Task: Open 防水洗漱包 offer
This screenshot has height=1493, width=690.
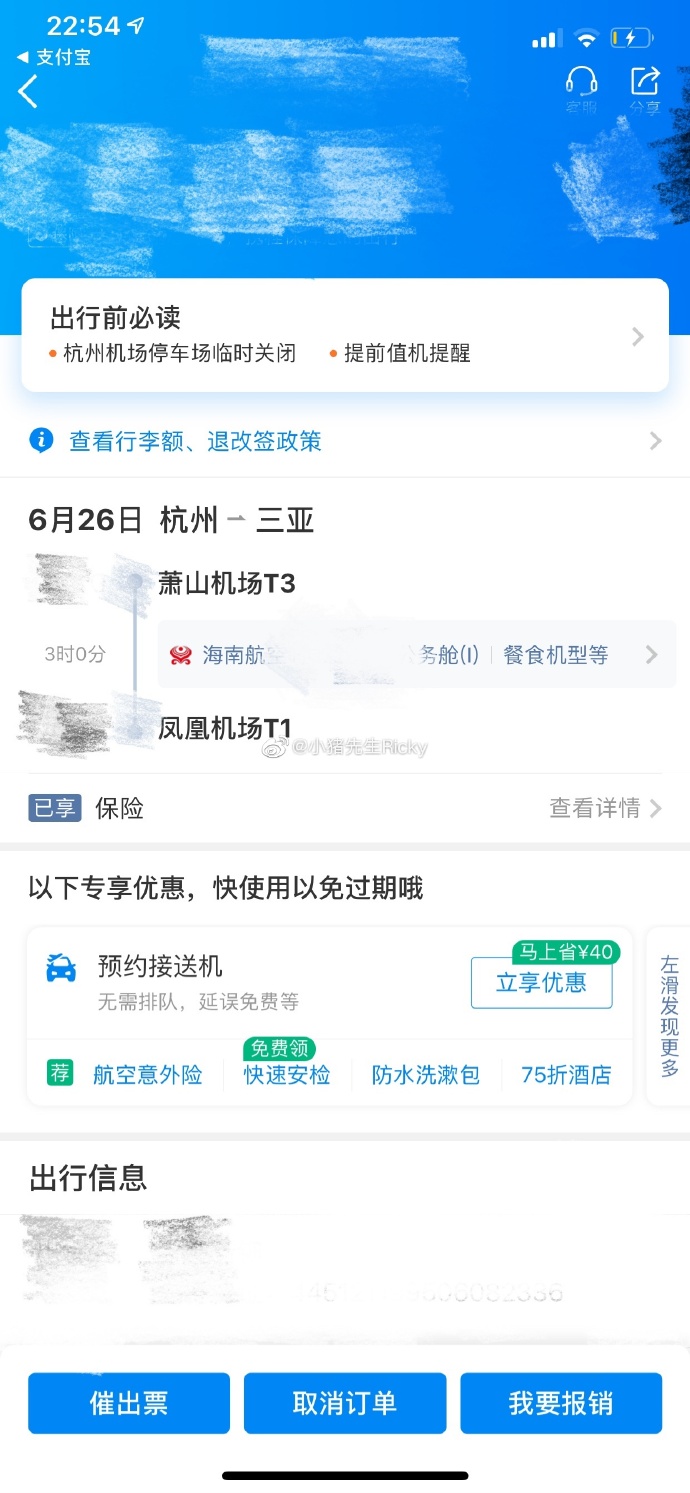Action: (426, 1075)
